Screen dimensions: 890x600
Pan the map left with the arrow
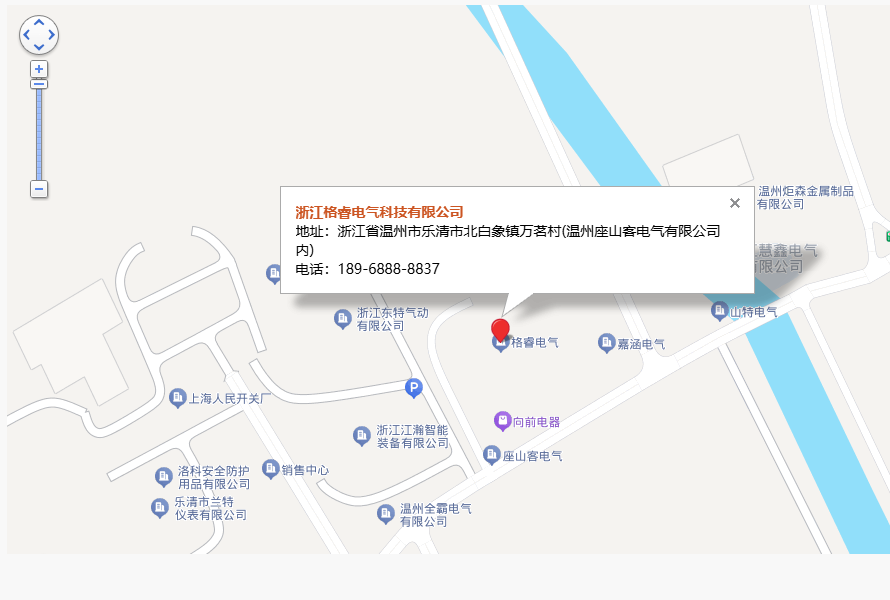tap(27, 35)
